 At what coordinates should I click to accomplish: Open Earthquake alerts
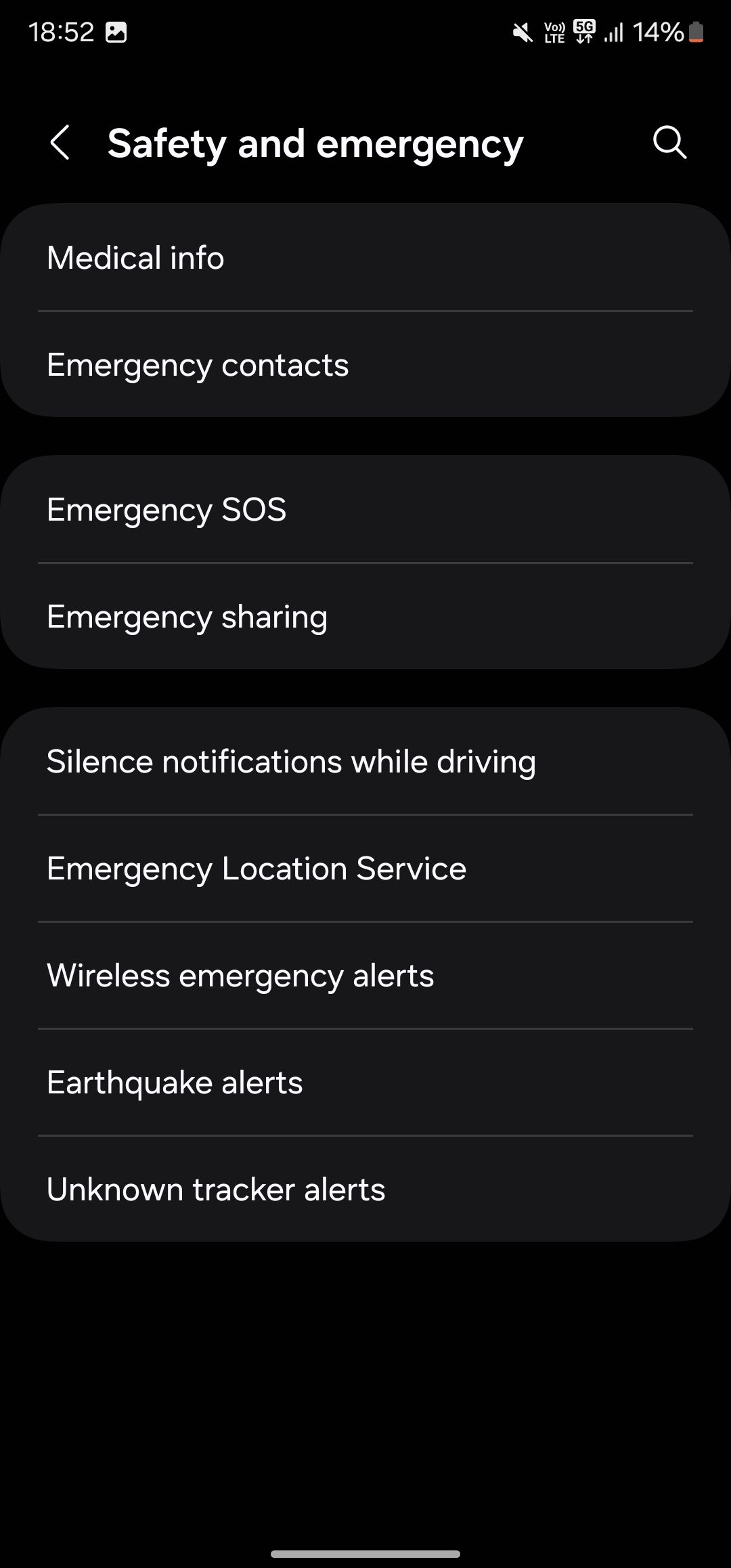point(365,1083)
